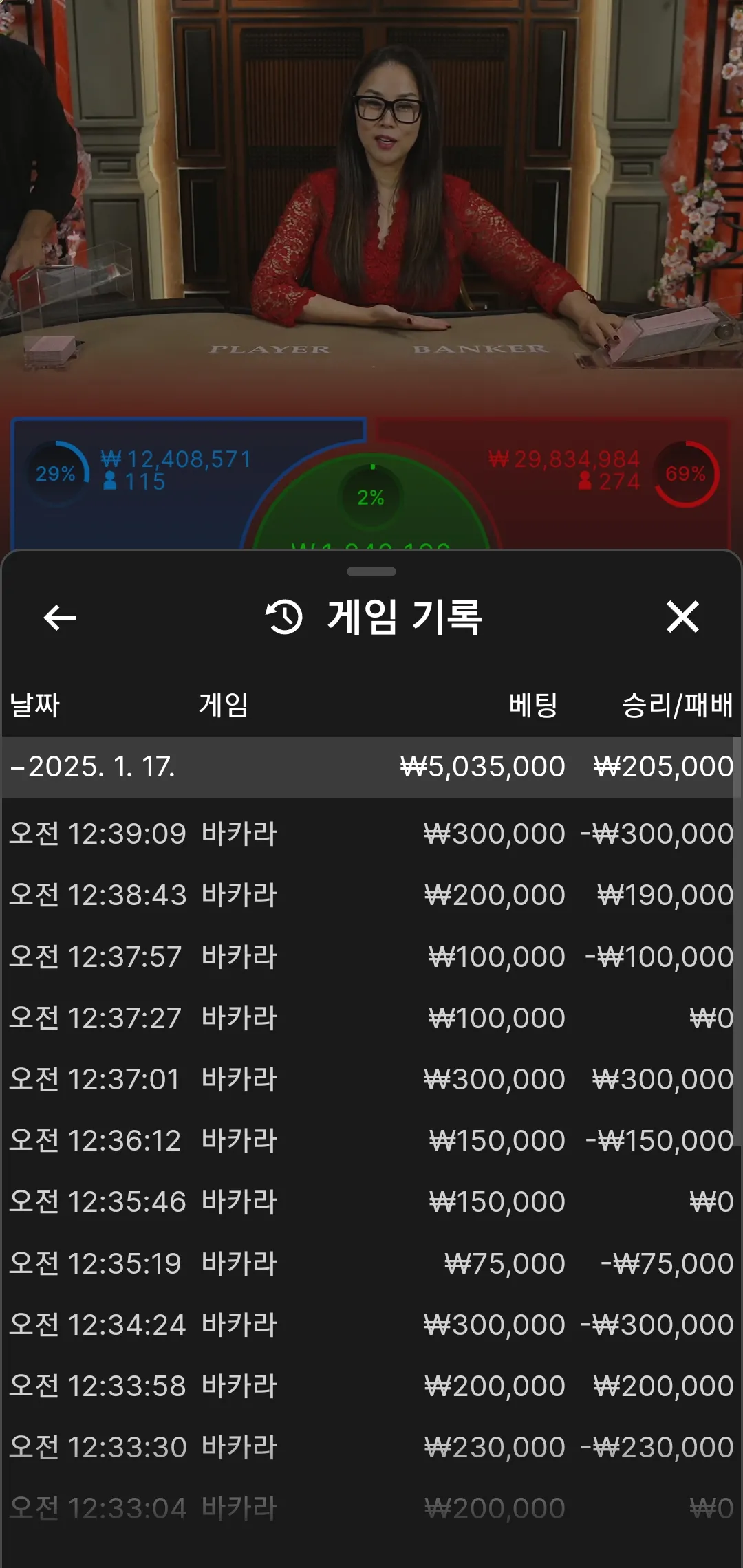Open the 오전 12:37:27 바카라 record
Image resolution: width=743 pixels, height=1568 pixels.
371,1018
